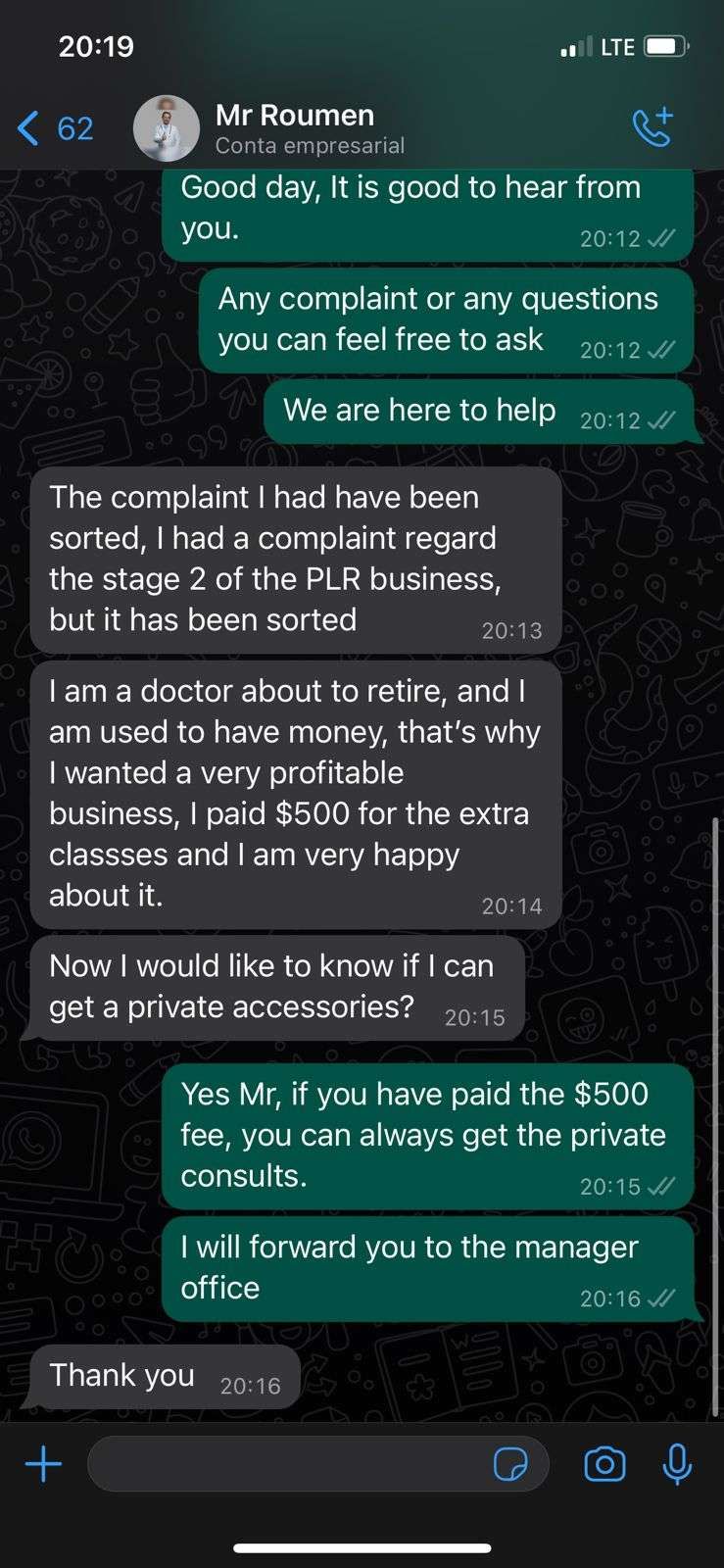
Task: Go back to the chat list
Action: [x=54, y=128]
